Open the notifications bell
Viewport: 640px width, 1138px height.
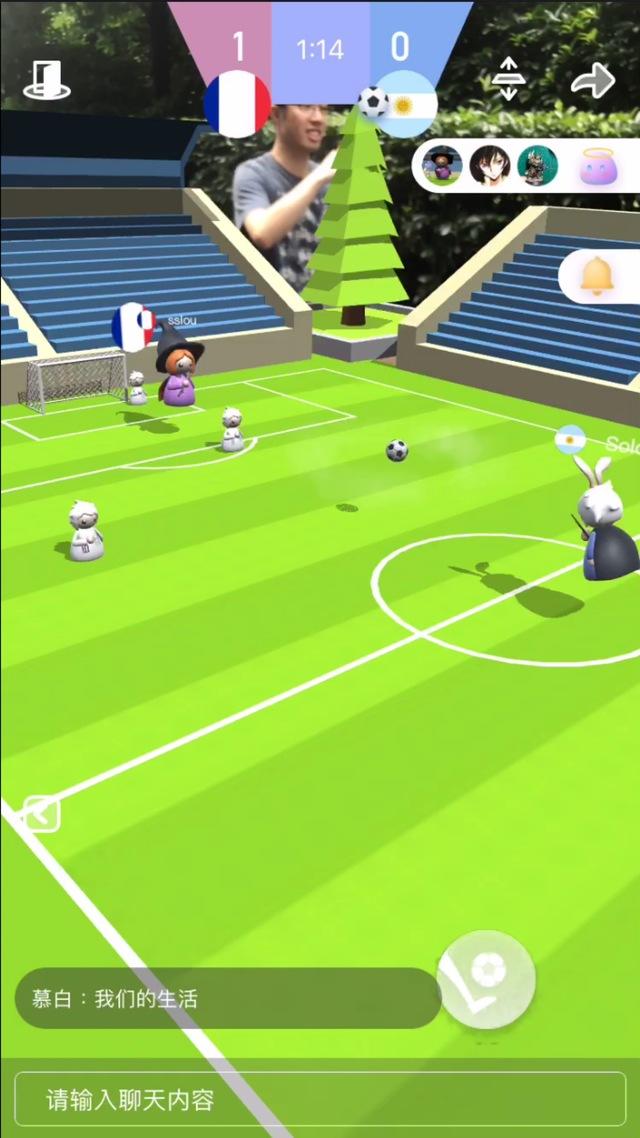598,276
